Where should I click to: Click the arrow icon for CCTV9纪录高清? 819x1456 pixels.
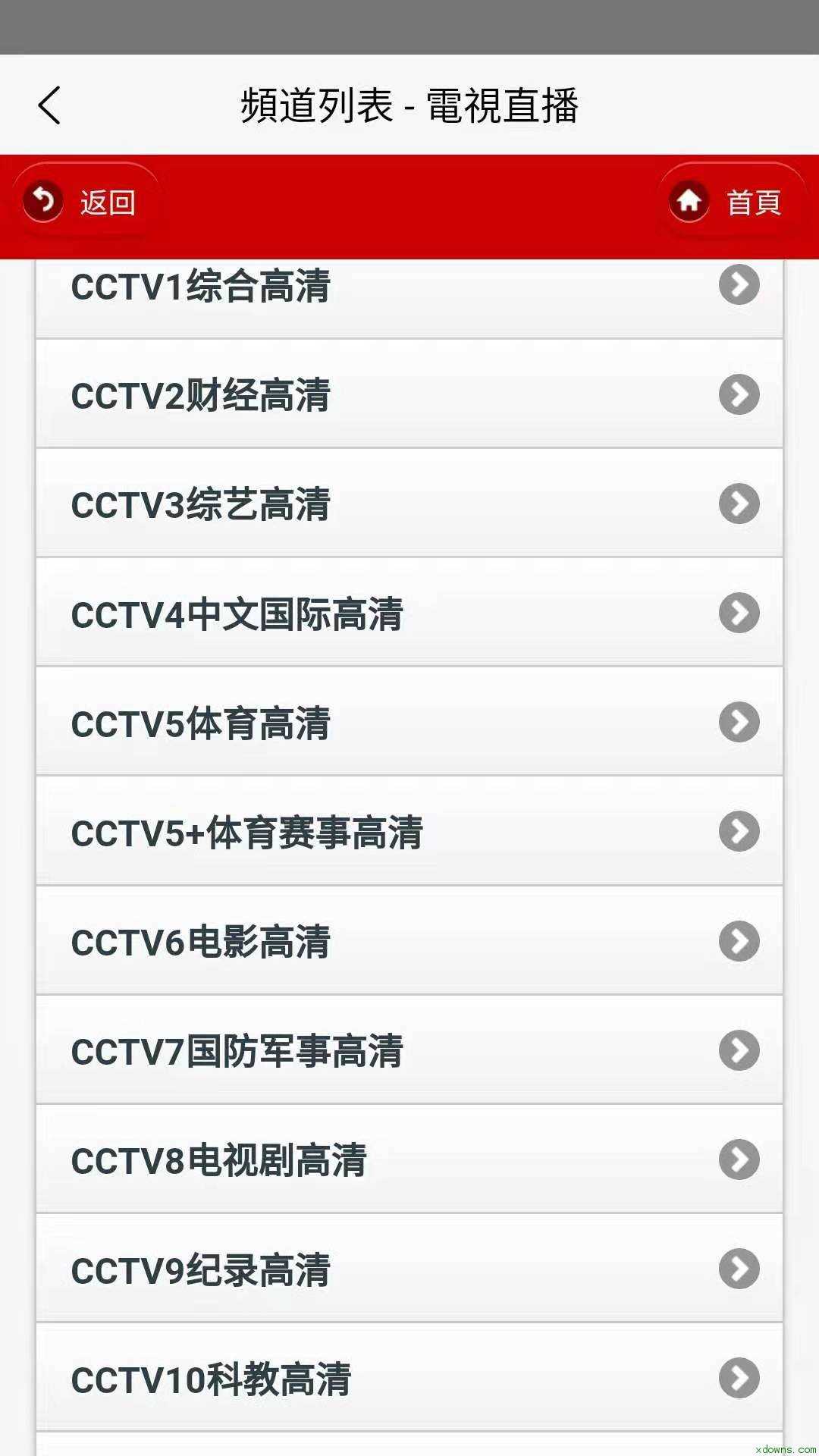tap(739, 1269)
